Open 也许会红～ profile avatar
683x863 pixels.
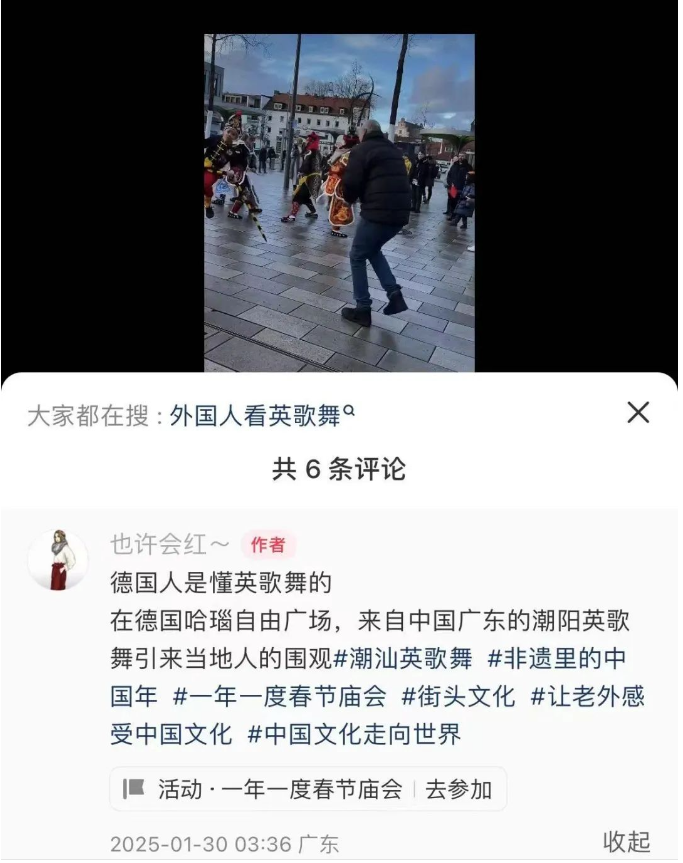[x=57, y=559]
